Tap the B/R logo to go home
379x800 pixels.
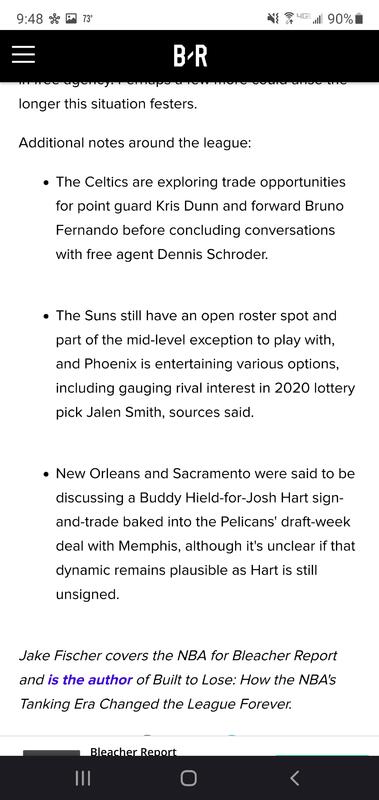pyautogui.click(x=190, y=56)
